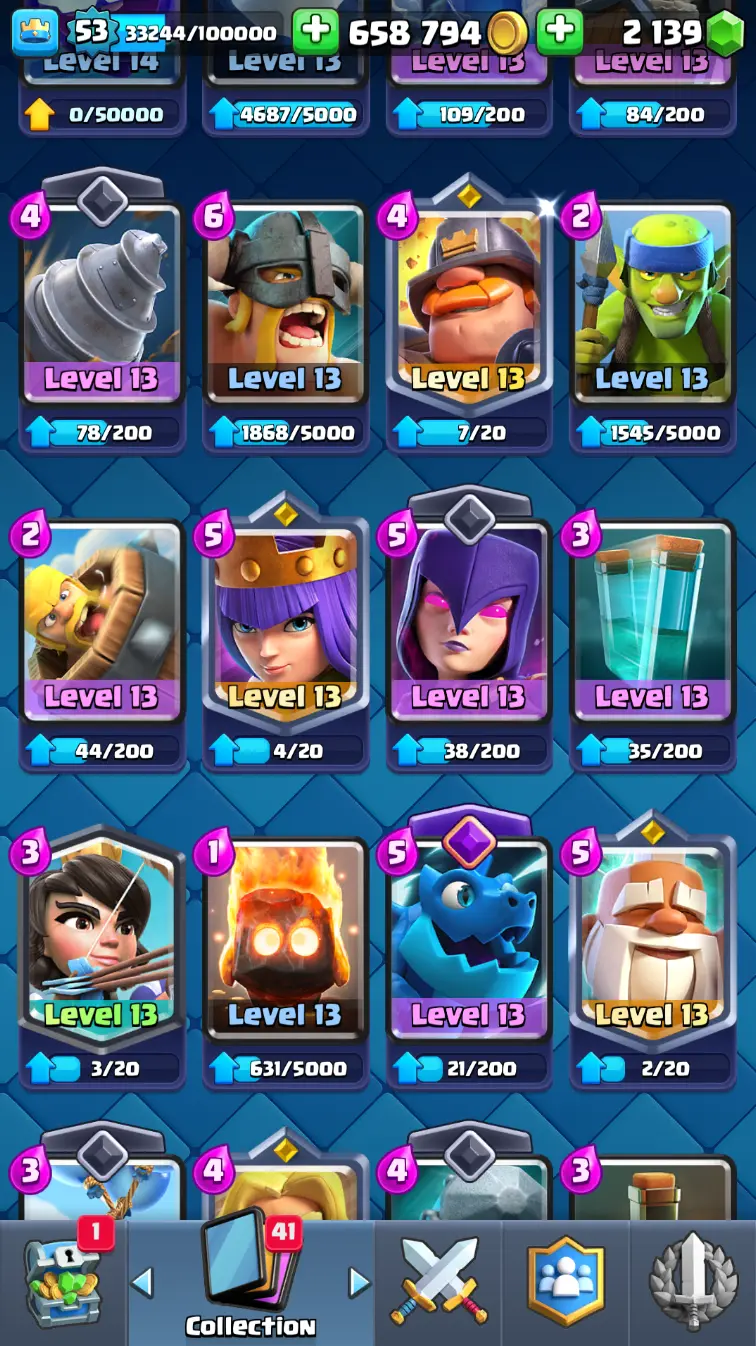Tap the Spear Goblins card
This screenshot has height=1346, width=756.
[652, 300]
